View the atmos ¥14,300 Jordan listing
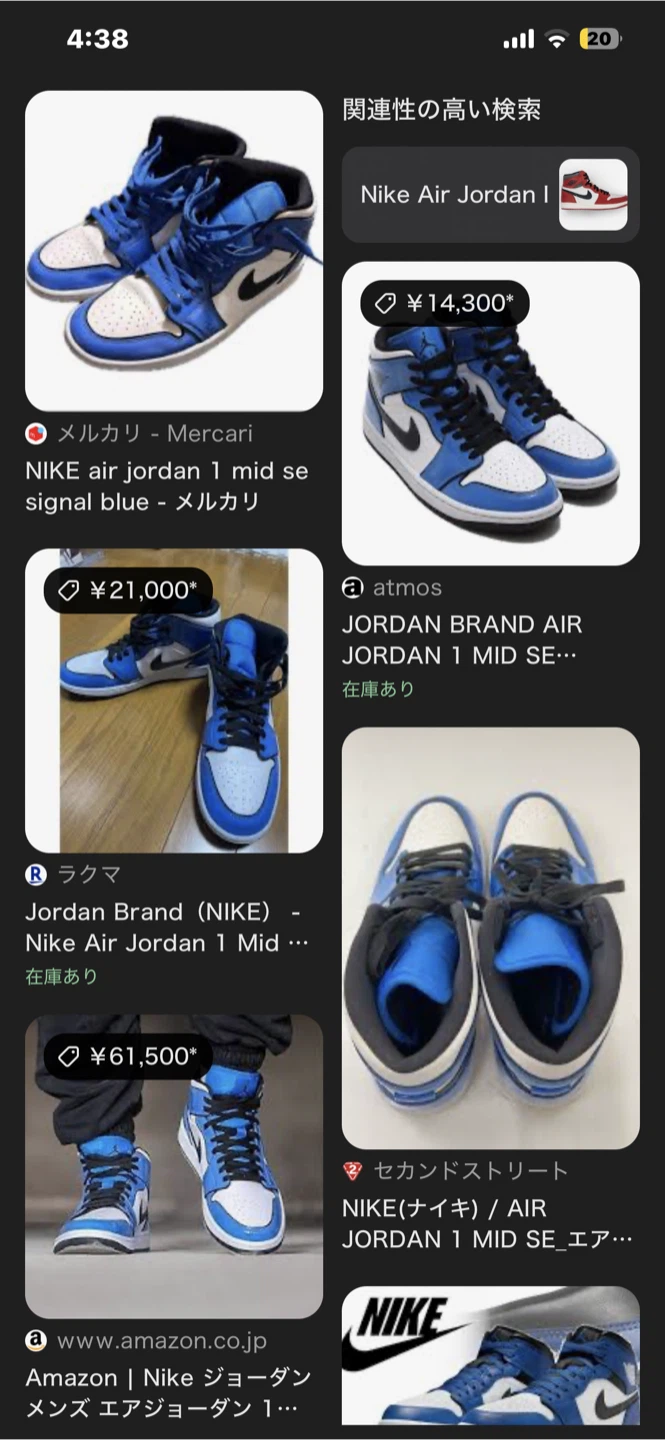The image size is (665, 1440). coord(491,414)
